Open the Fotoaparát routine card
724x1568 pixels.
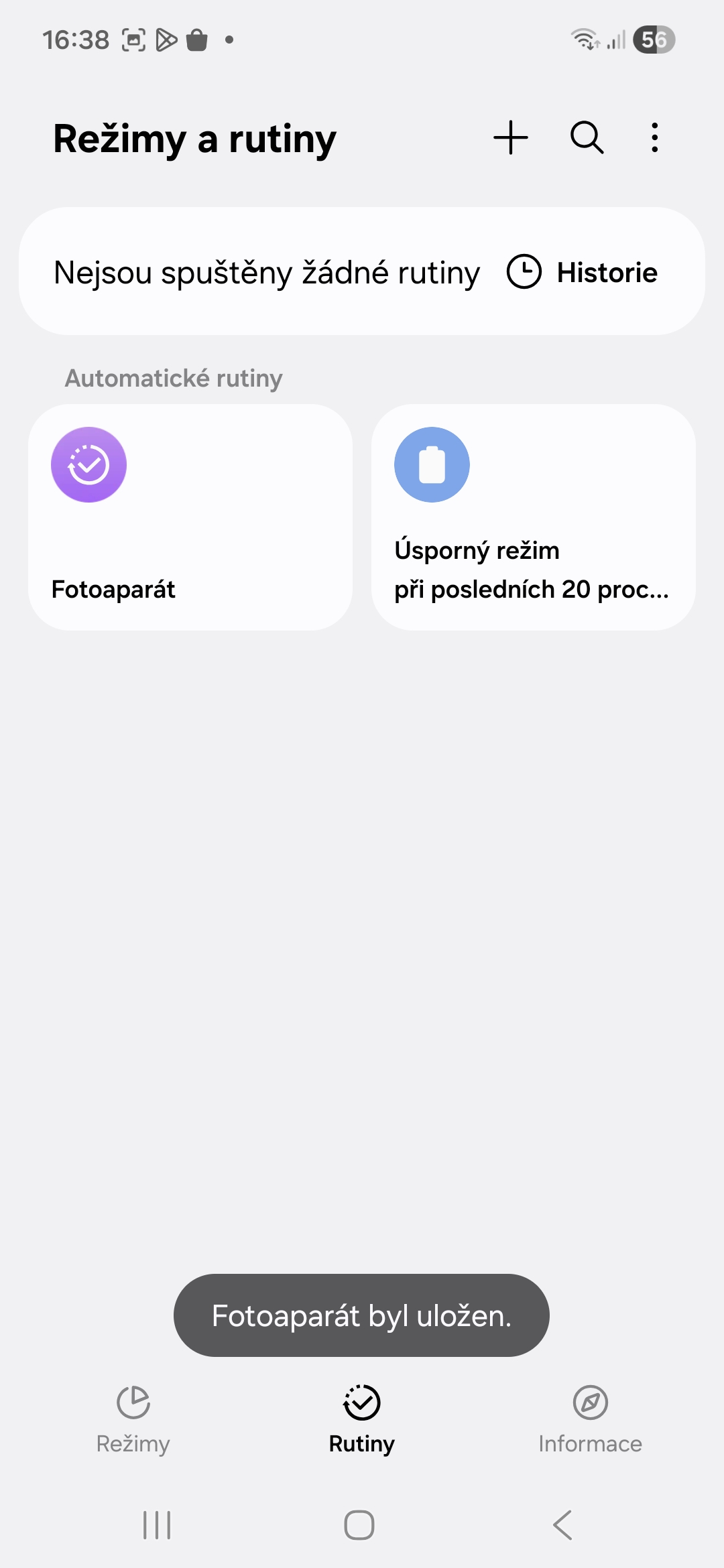pos(190,517)
